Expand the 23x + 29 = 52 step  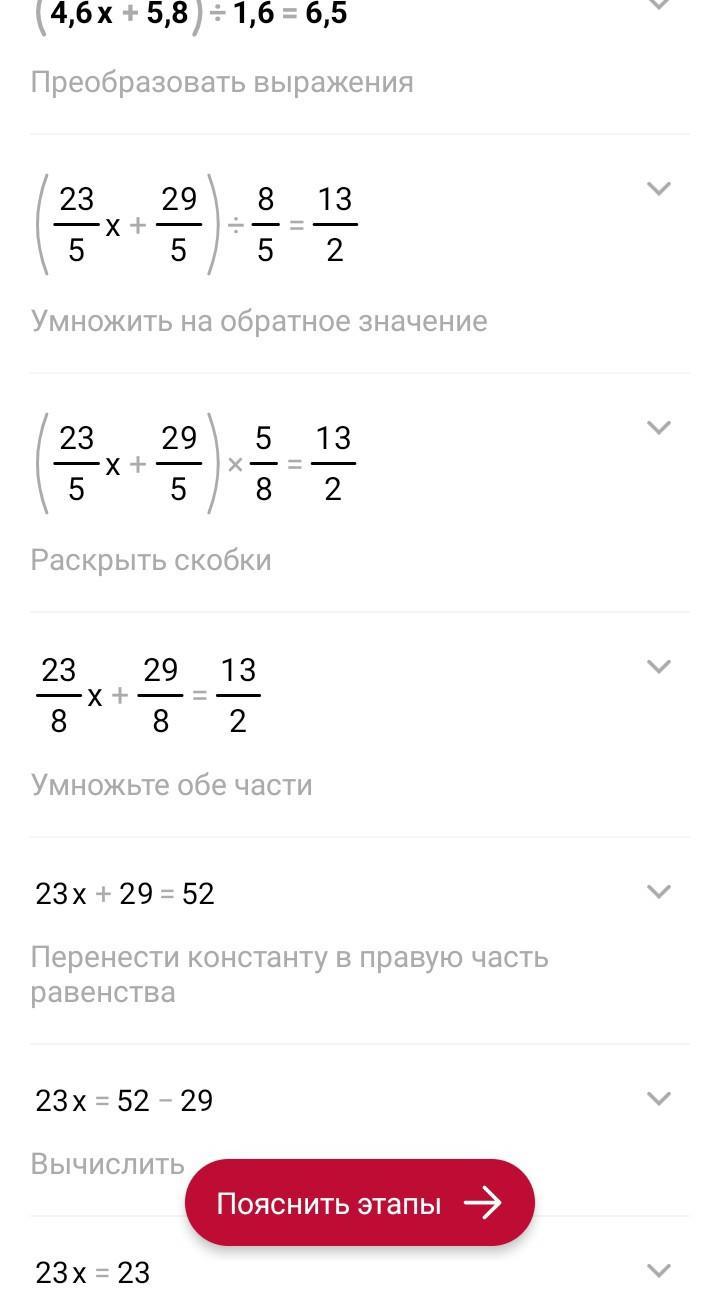658,891
